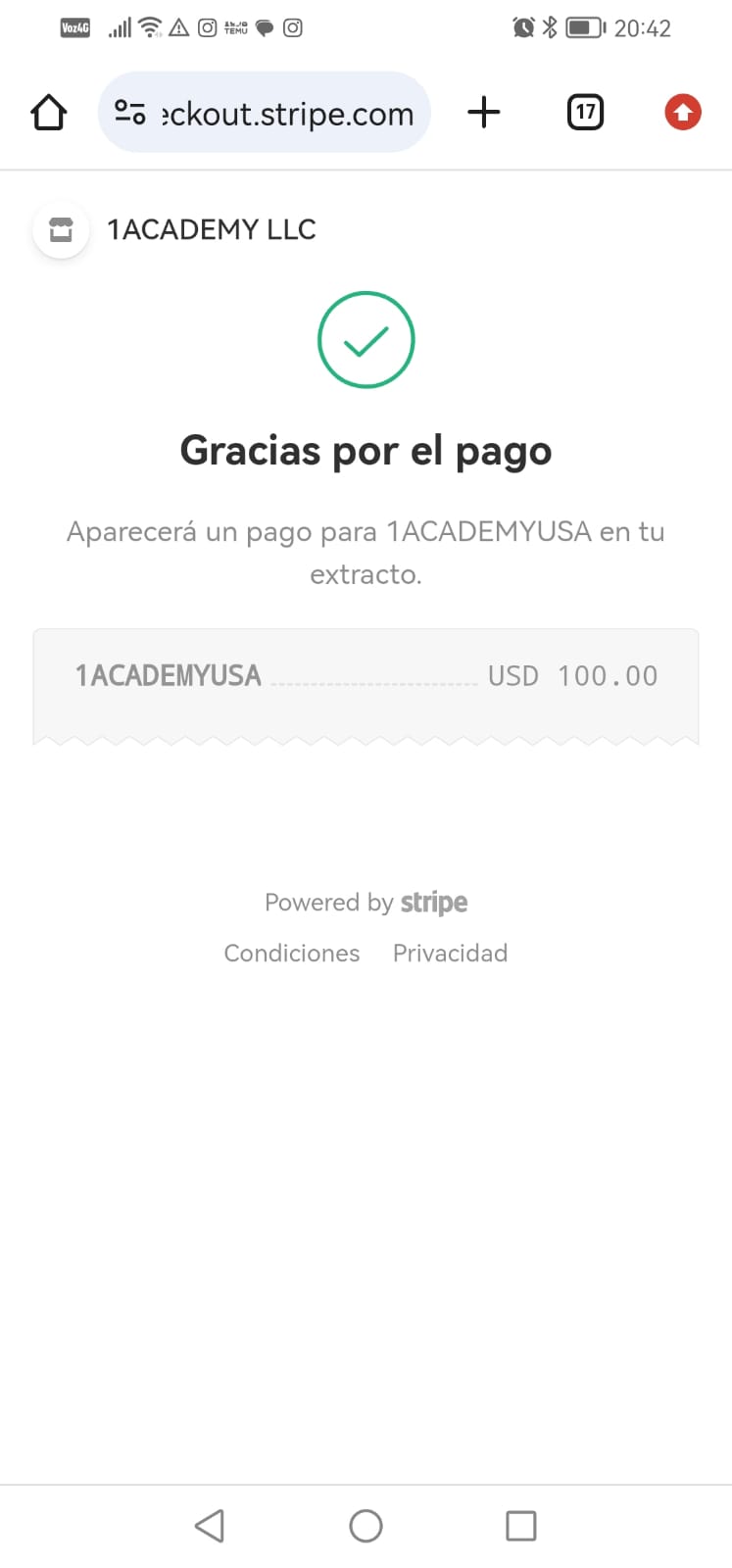732x1568 pixels.
Task: Tap the checkout.stripe.com address bar
Action: 265,113
